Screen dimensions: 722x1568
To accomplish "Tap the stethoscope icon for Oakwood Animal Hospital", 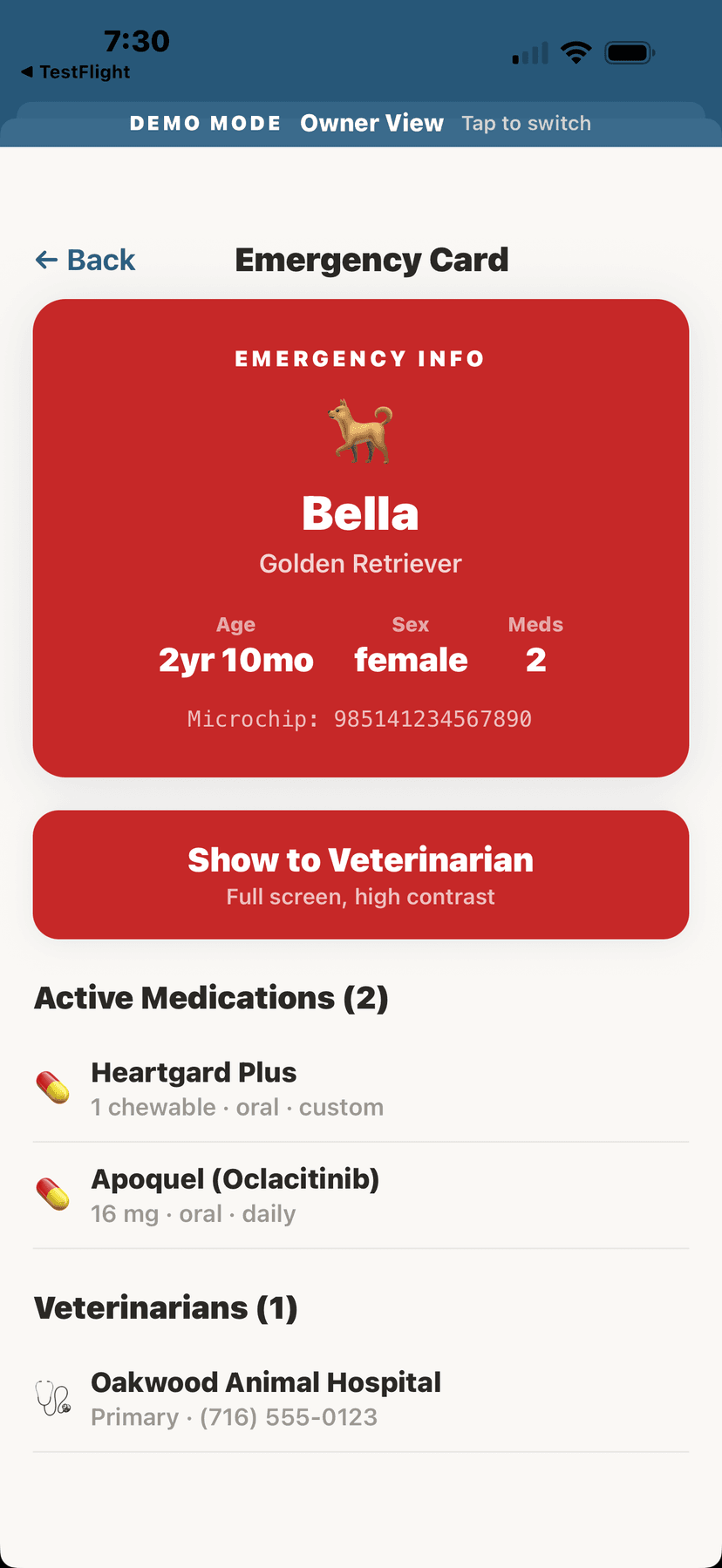I will [52, 1395].
